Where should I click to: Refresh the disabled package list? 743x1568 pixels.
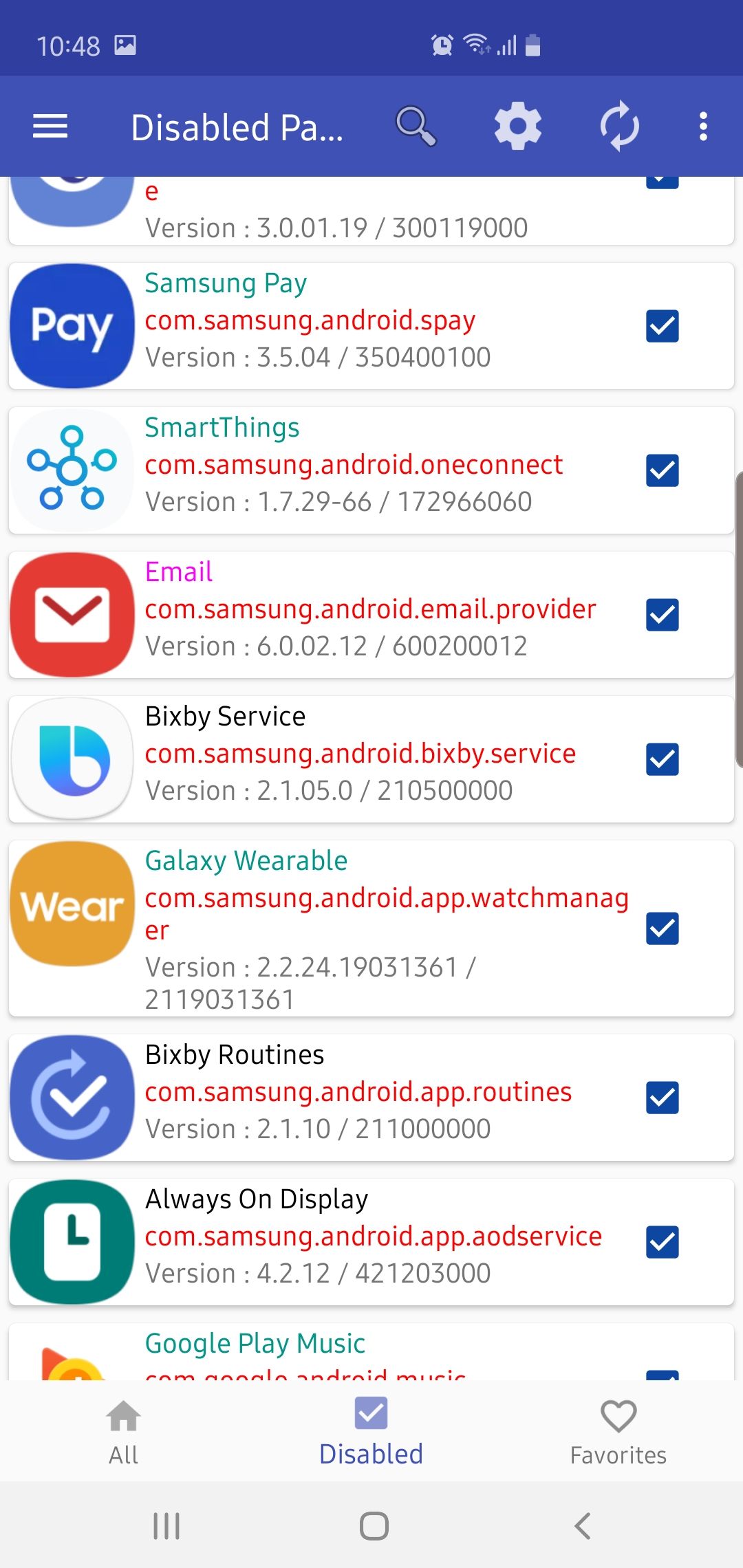tap(619, 127)
